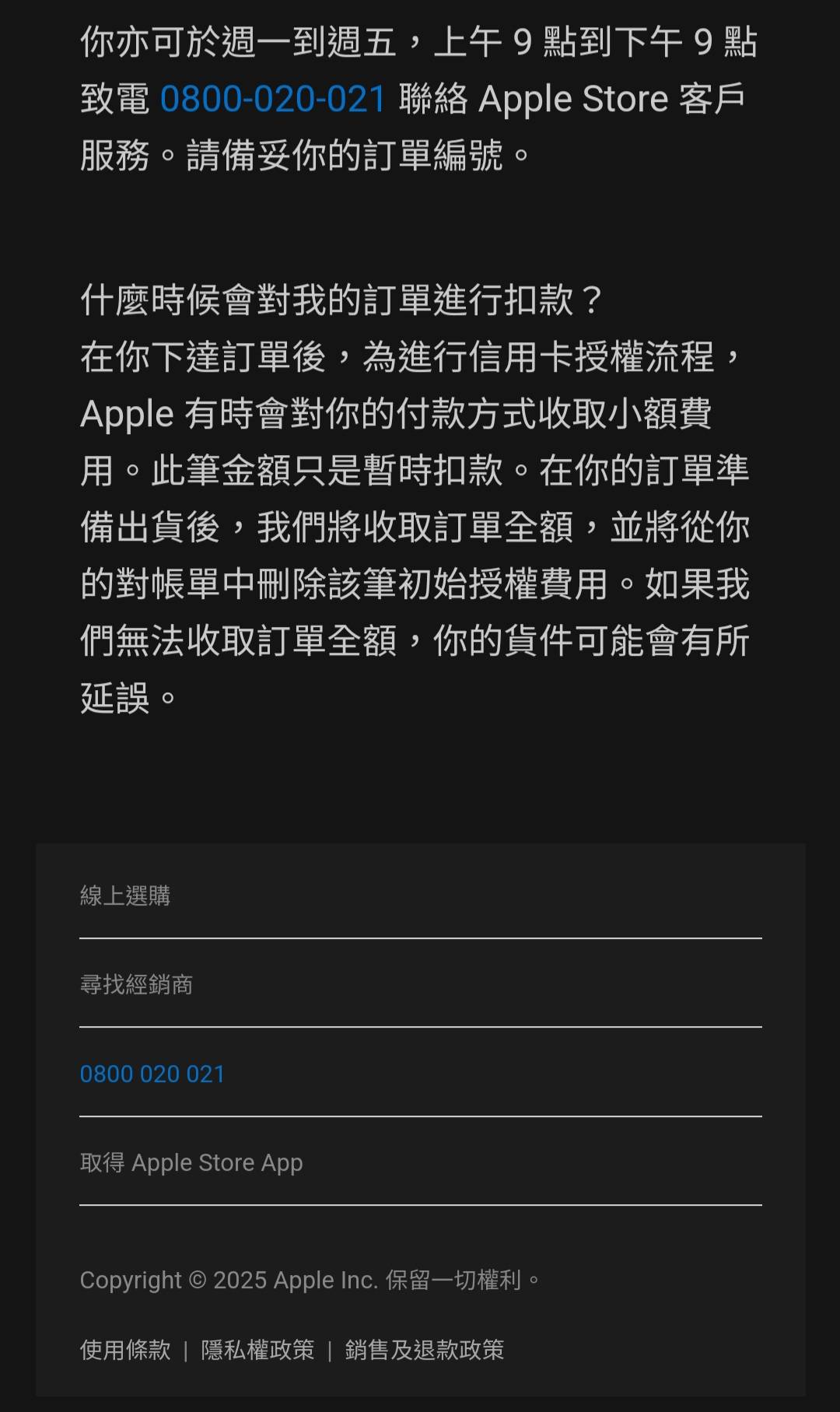Open 尋找經銷商 footer link
The height and width of the screenshot is (1412, 840).
(x=136, y=985)
